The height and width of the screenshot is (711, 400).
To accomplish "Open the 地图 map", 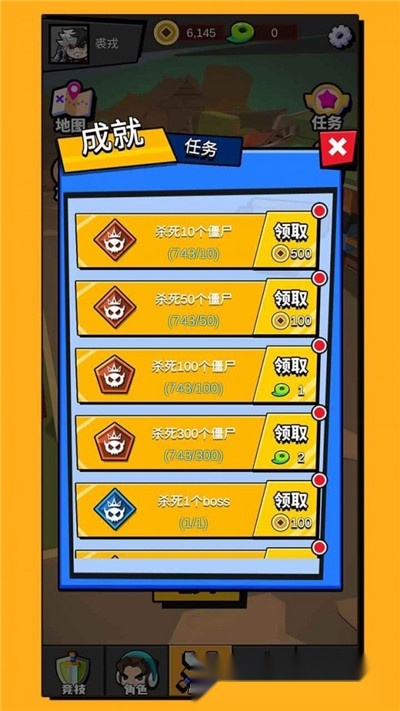I will [71, 107].
